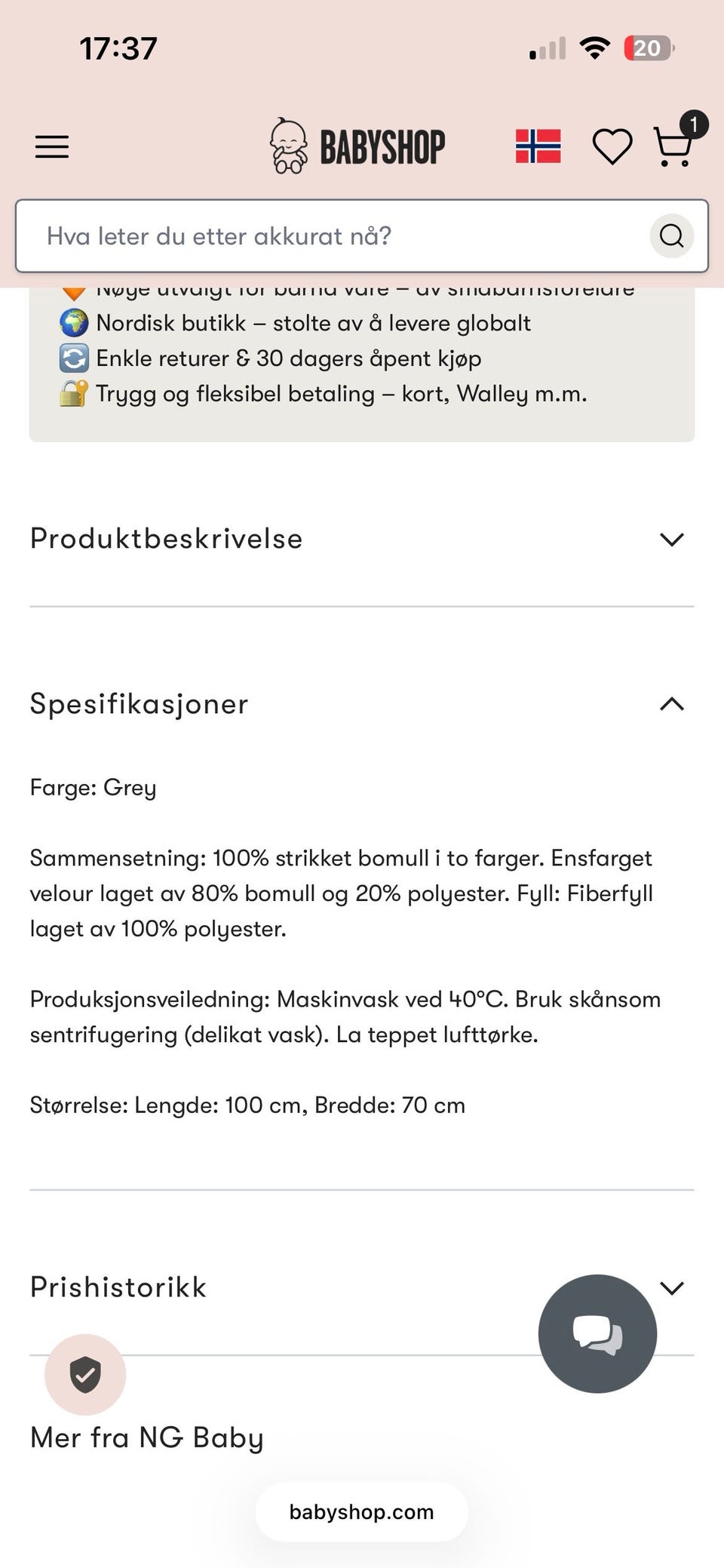Click the shield trust badge icon
Image resolution: width=724 pixels, height=1568 pixels.
coord(85,1375)
